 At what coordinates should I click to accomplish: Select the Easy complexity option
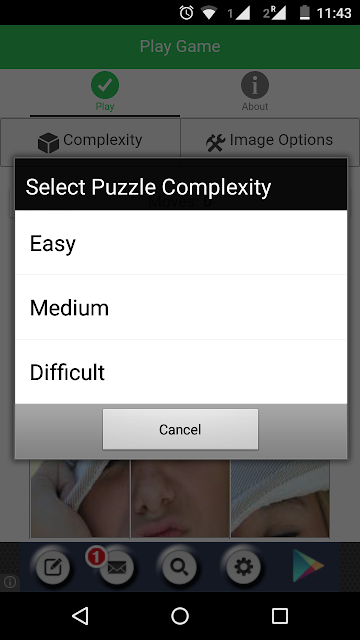point(181,243)
